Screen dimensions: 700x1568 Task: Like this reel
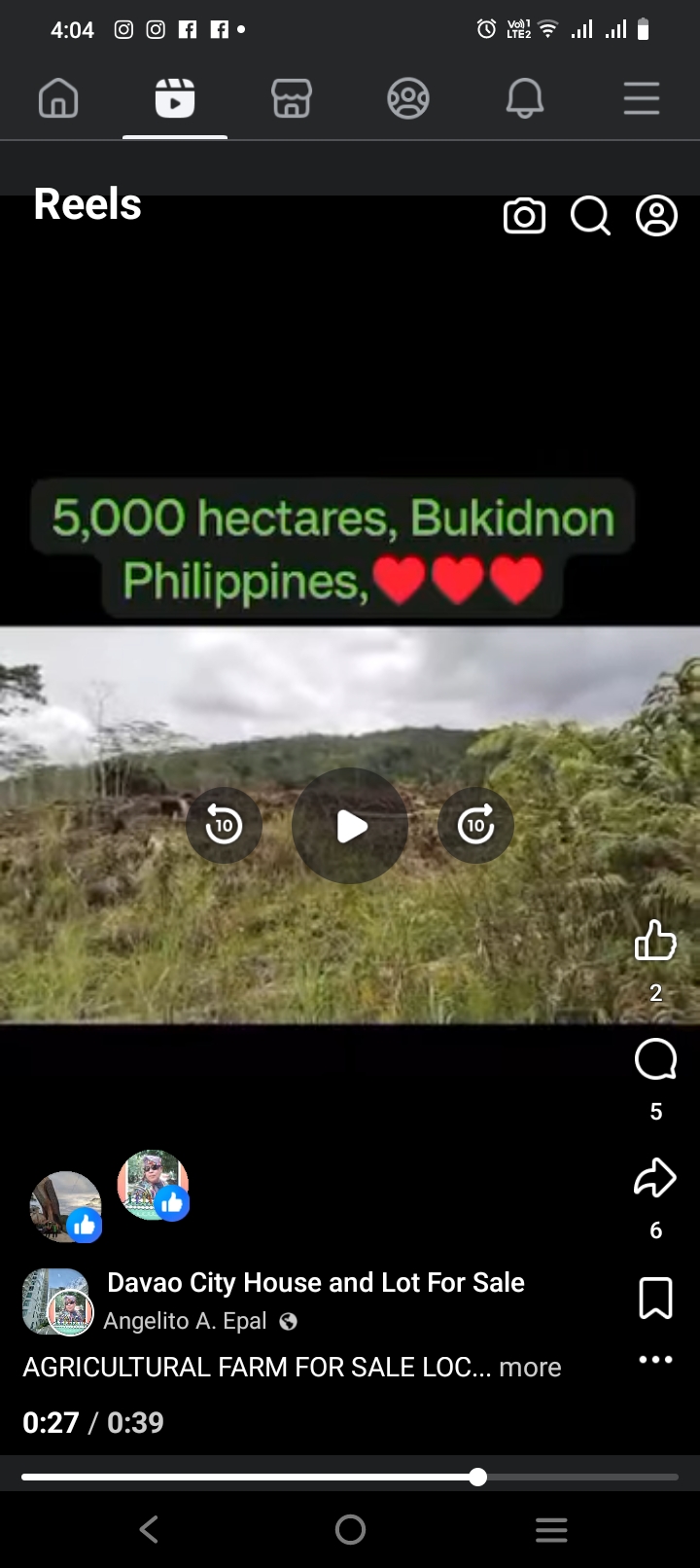coord(655,941)
